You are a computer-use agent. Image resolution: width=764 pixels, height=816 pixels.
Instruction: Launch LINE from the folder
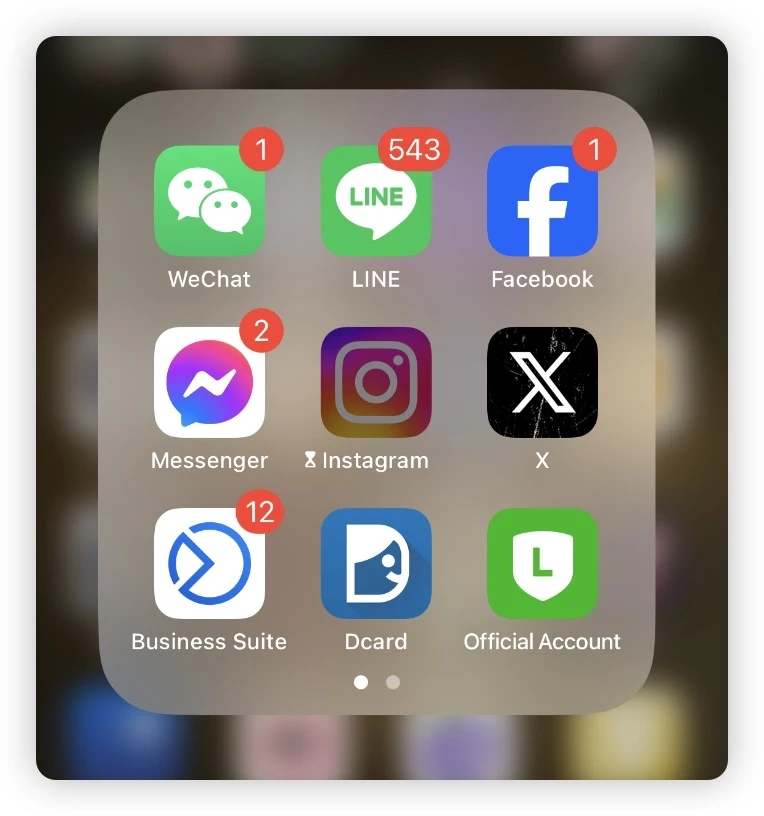point(375,200)
